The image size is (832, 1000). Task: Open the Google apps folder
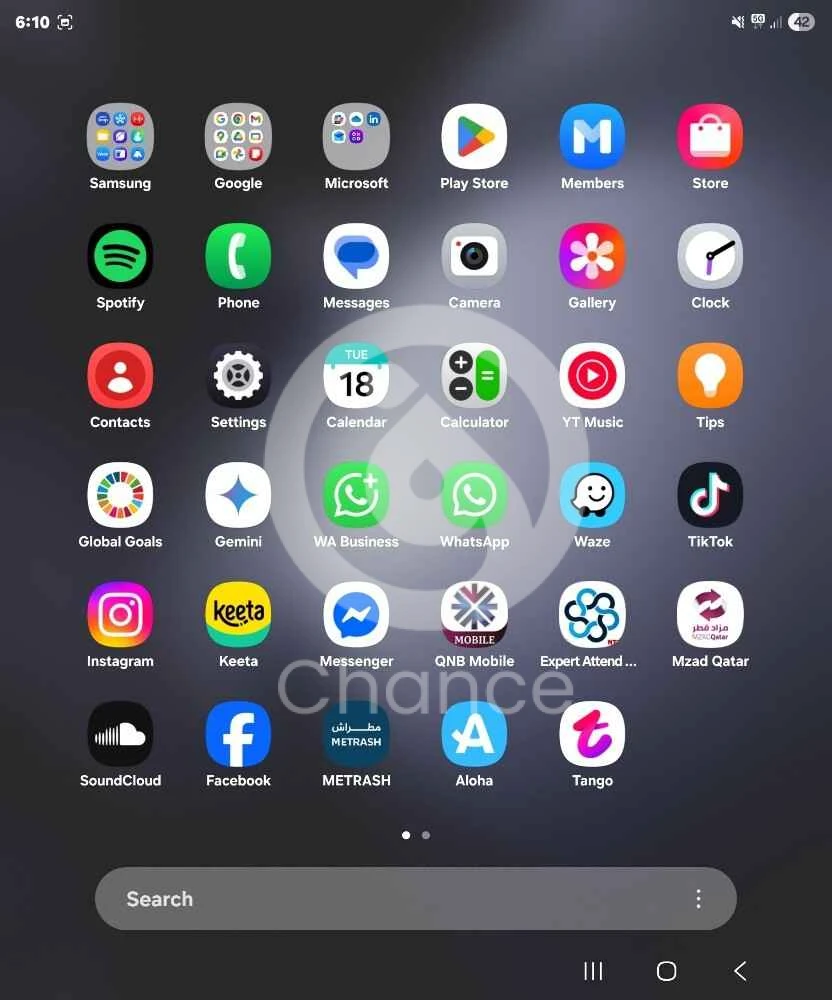(238, 137)
